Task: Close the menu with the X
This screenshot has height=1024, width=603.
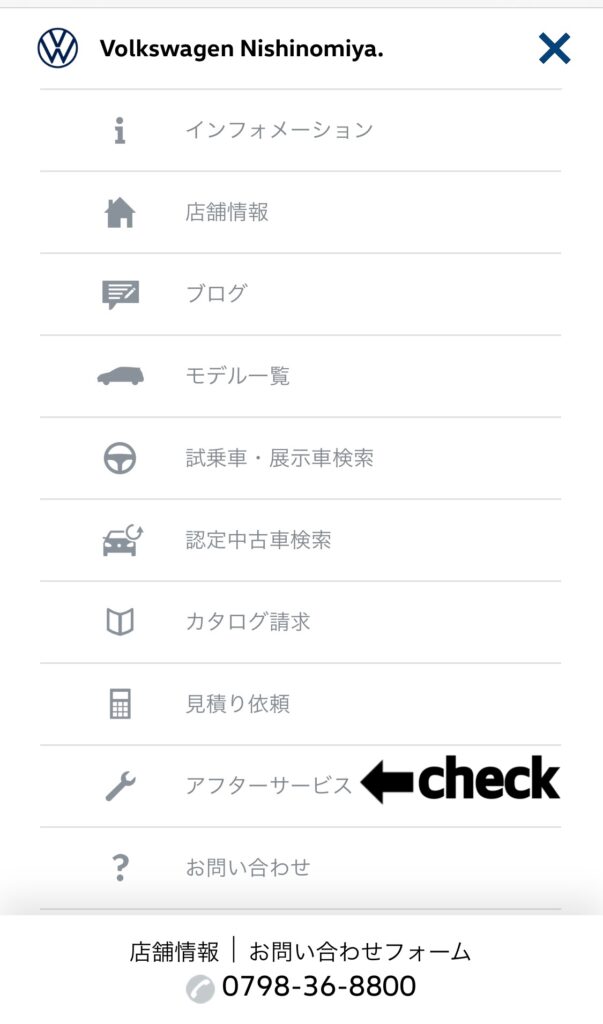Action: pos(554,49)
